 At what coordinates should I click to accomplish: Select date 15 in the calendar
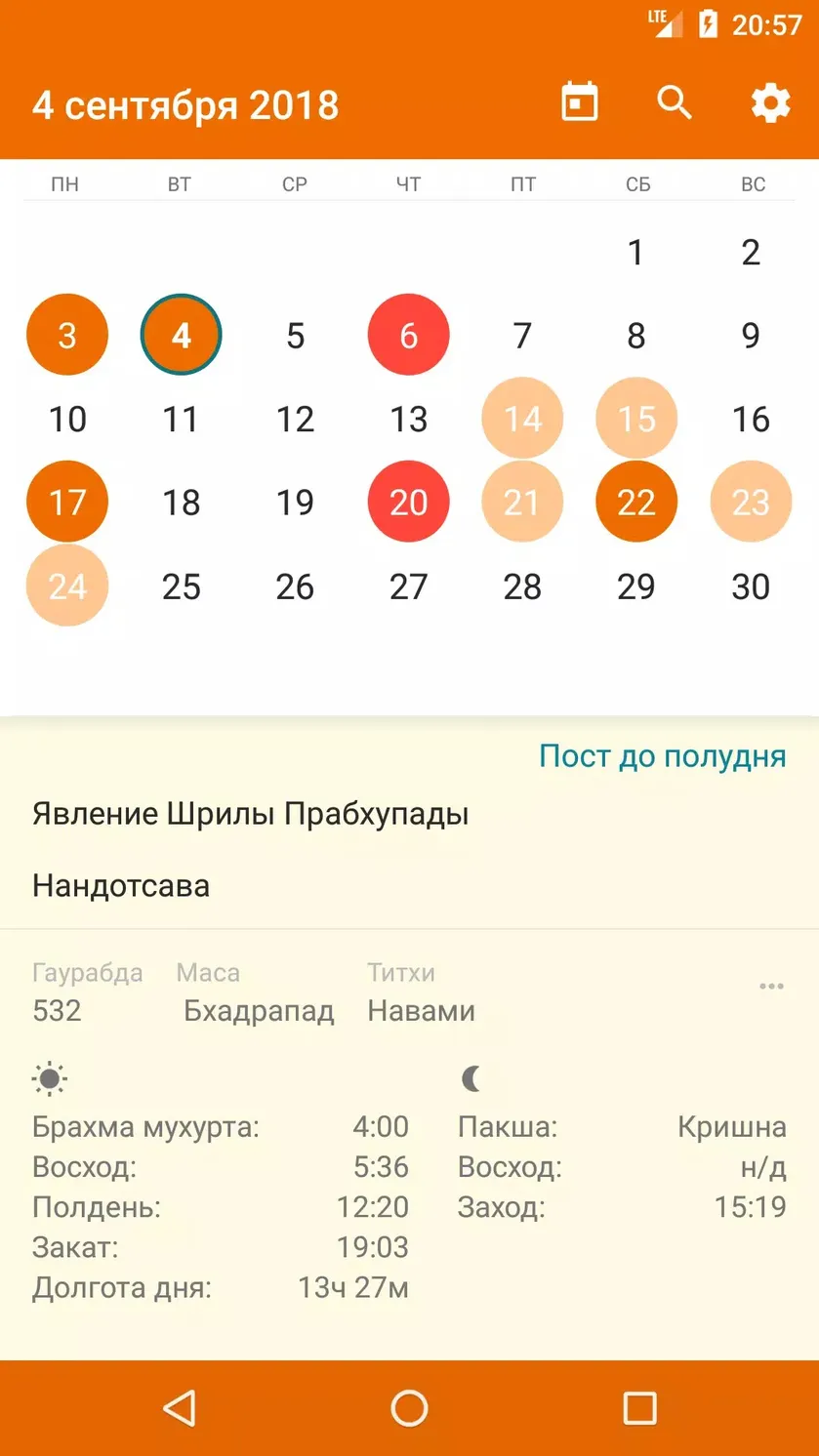pos(636,419)
